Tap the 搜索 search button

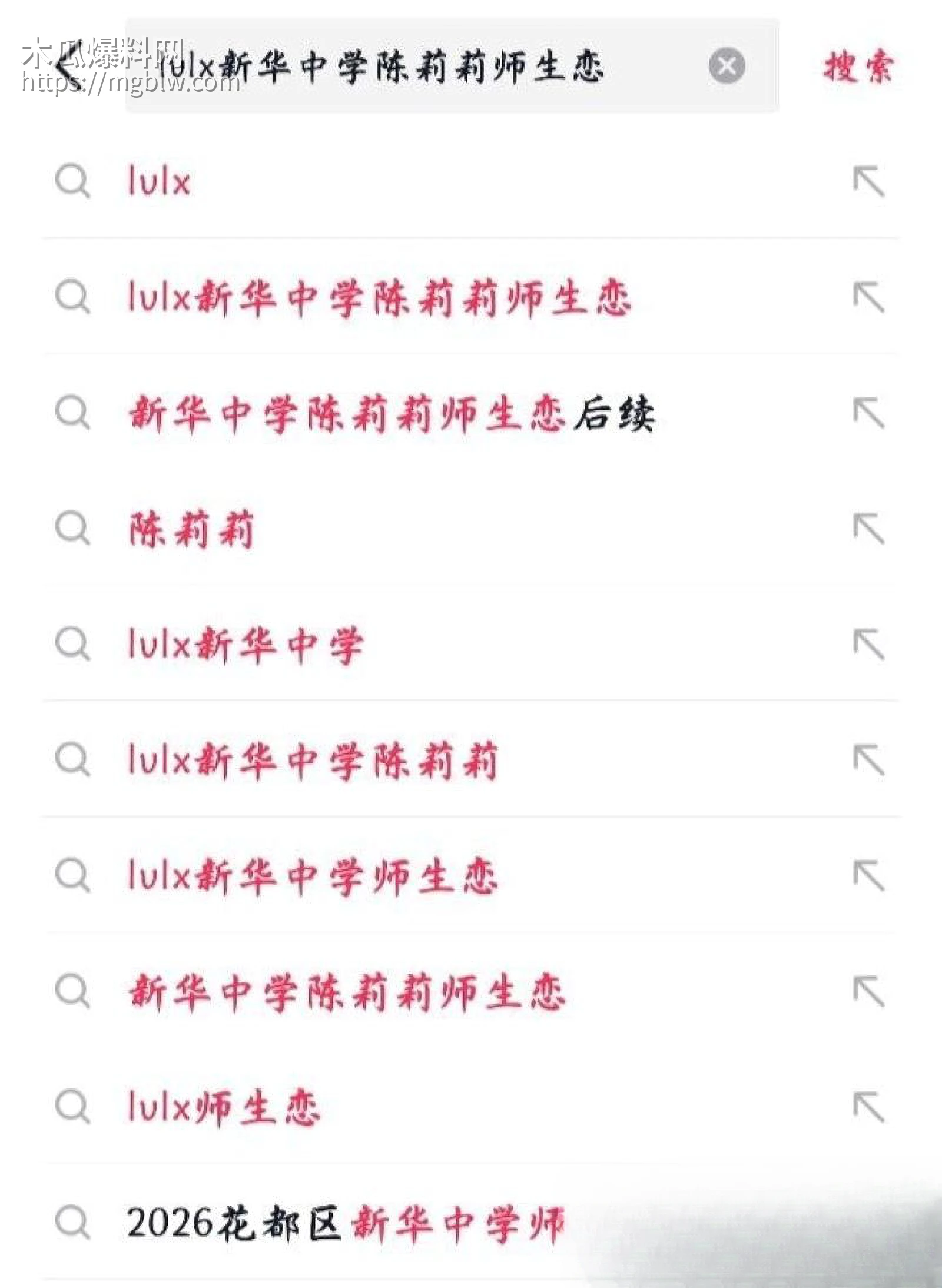(858, 67)
